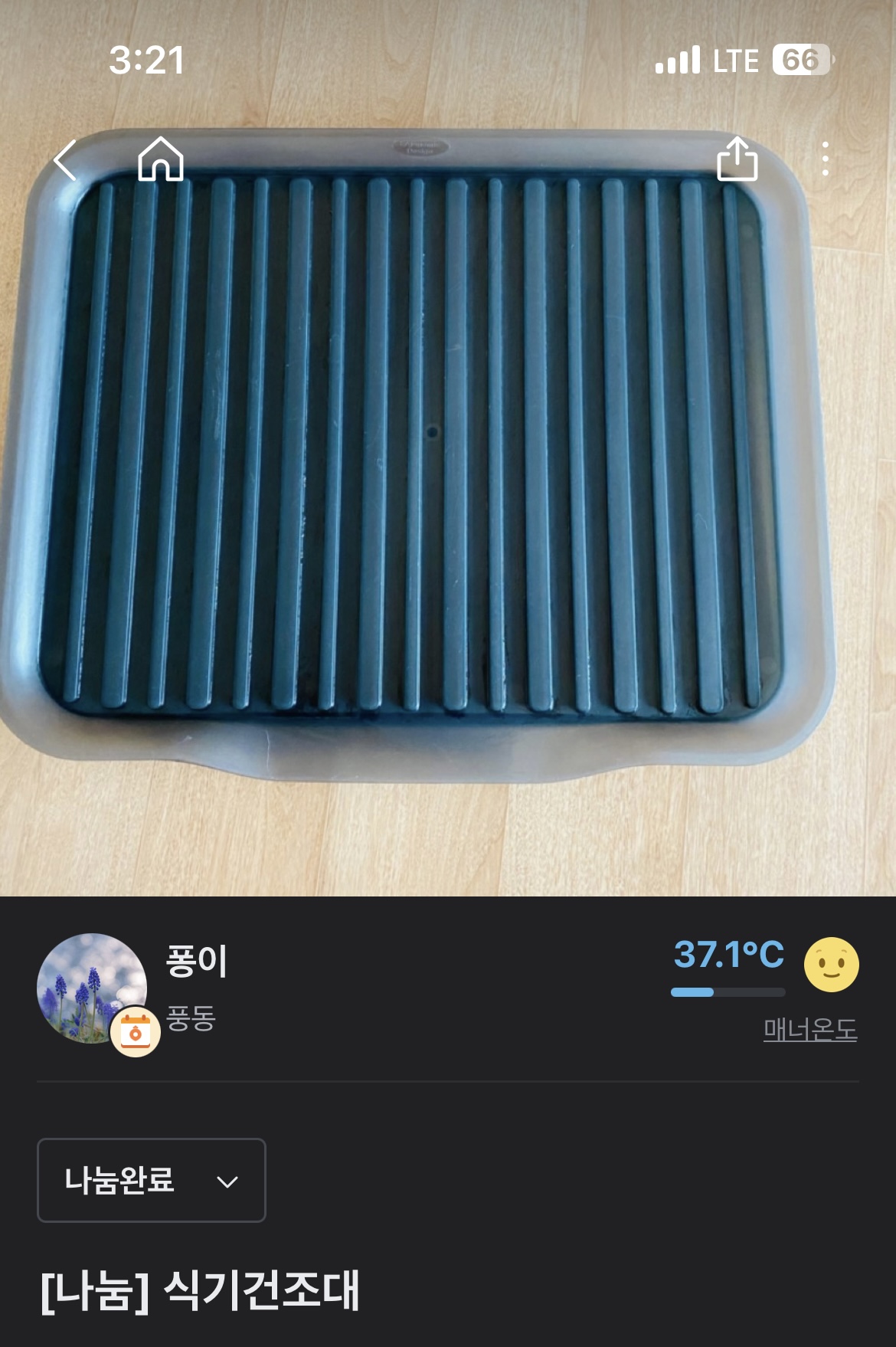This screenshot has width=896, height=1347.
Task: Tap the home icon
Action: pos(161,159)
